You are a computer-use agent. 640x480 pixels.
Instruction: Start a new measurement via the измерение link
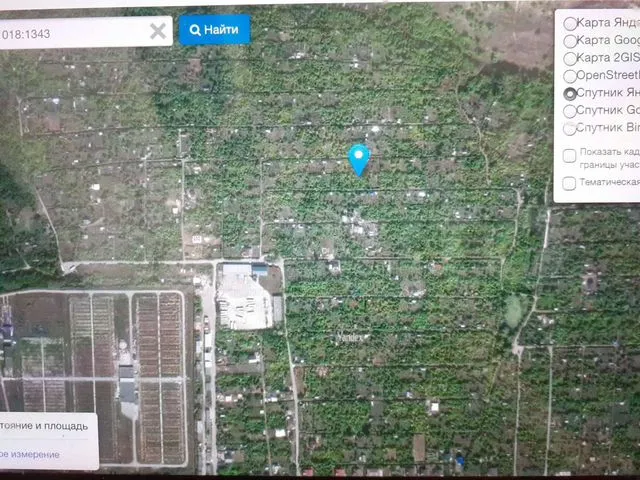coord(28,454)
